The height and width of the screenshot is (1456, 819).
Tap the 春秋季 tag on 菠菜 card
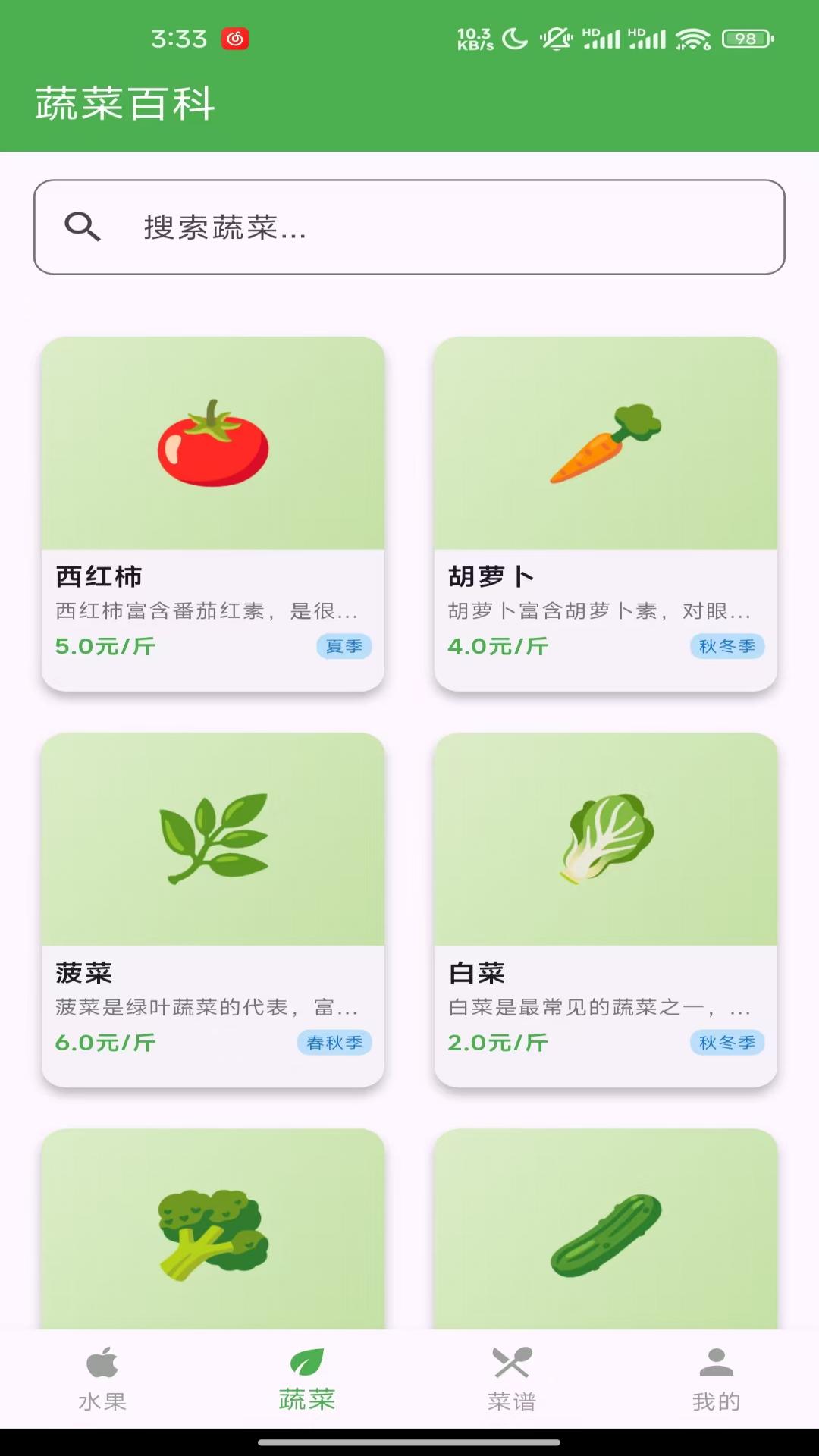[334, 1043]
